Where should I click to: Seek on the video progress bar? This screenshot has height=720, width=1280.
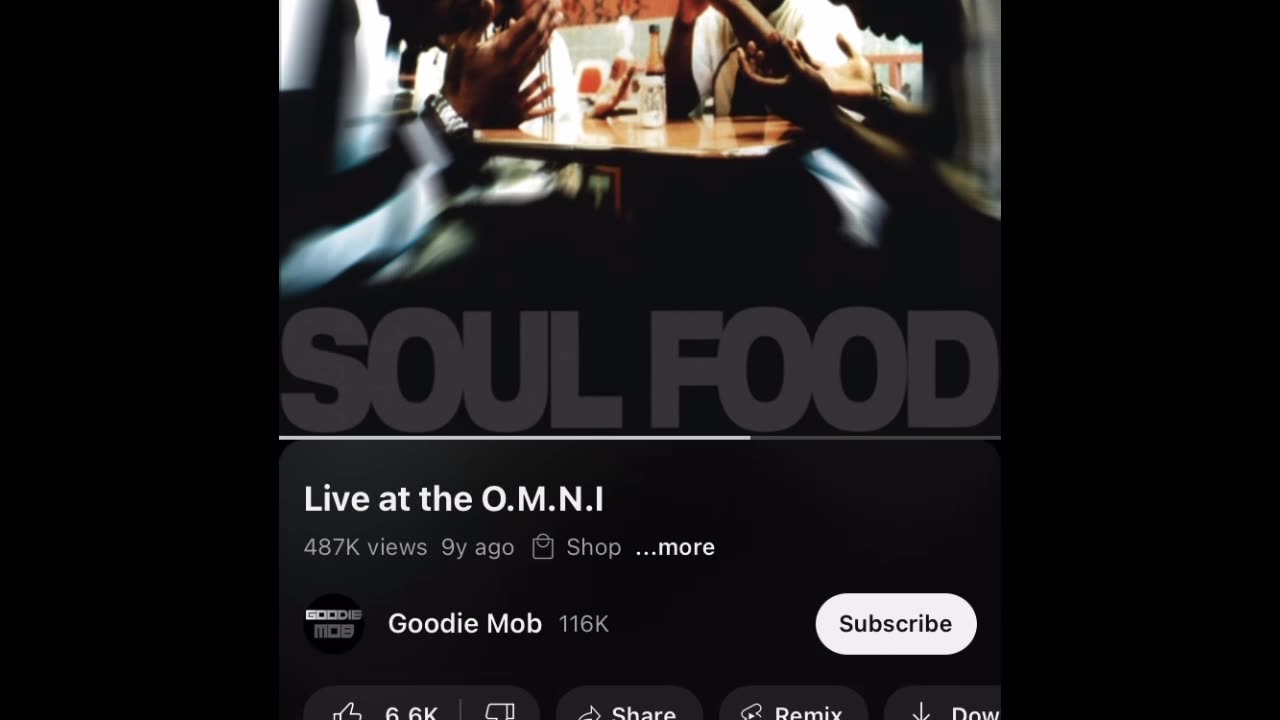click(640, 437)
